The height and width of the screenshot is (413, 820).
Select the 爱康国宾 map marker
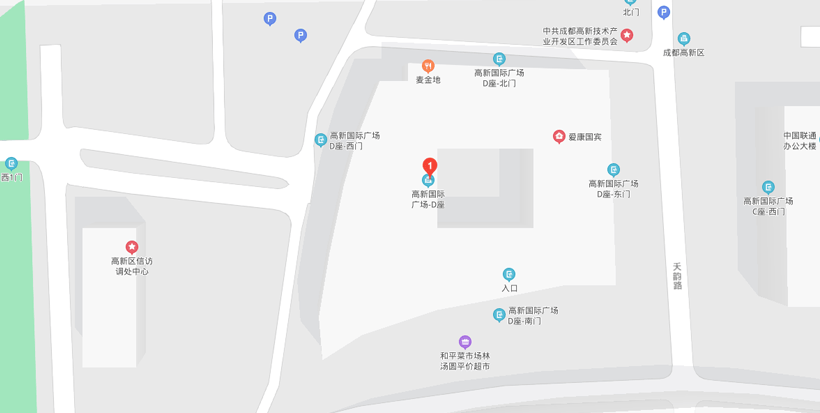559,136
